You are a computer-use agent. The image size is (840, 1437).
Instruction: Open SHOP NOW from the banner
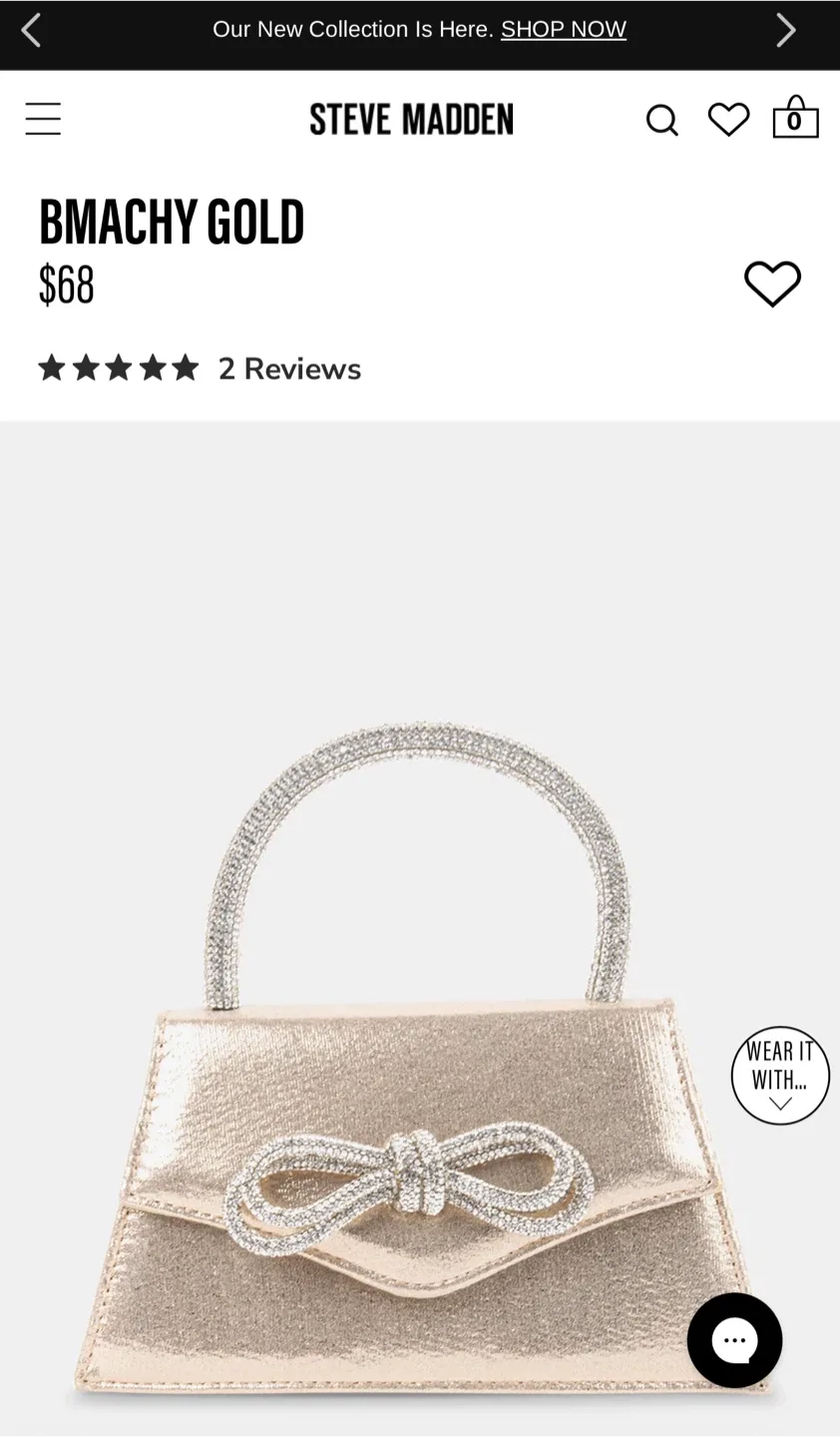[x=563, y=29]
